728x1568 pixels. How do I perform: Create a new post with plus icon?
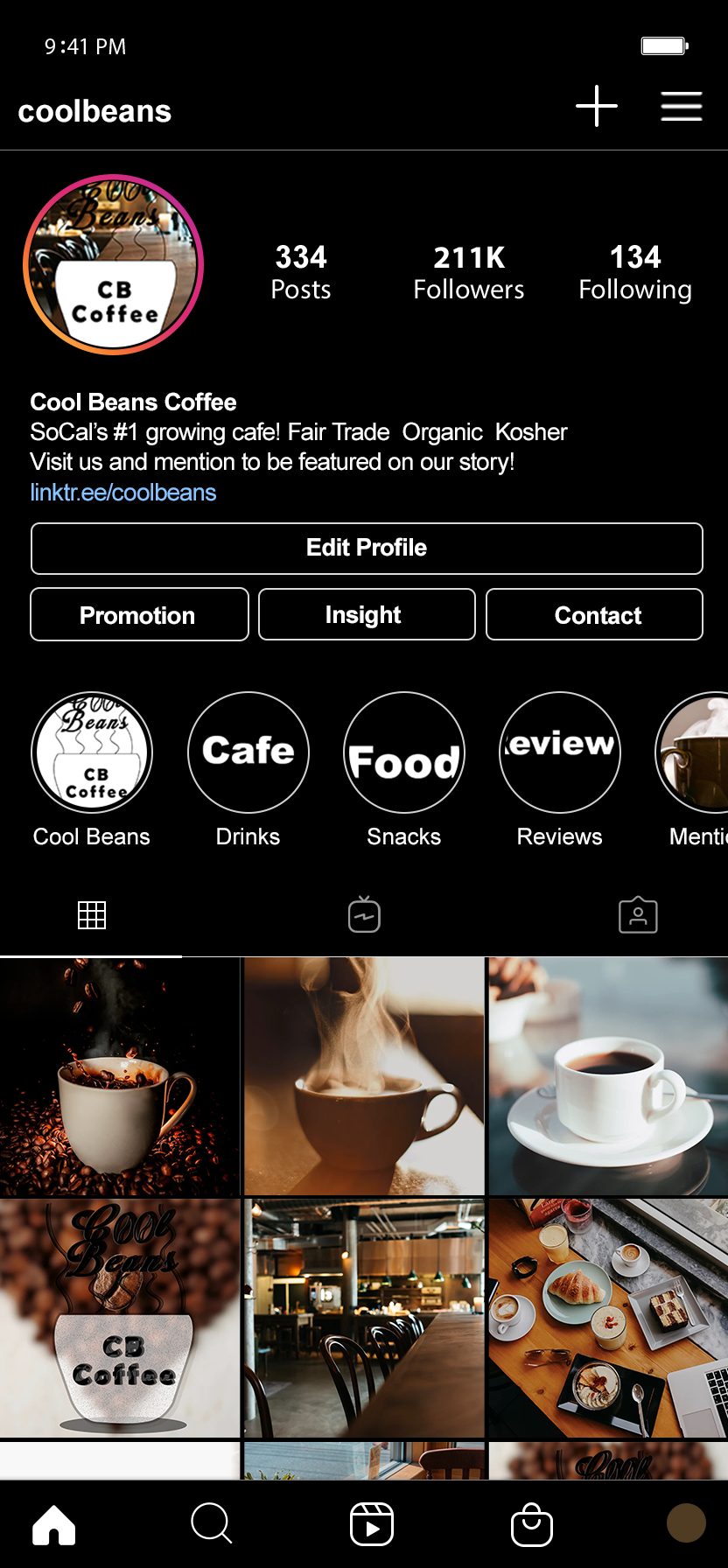point(597,106)
